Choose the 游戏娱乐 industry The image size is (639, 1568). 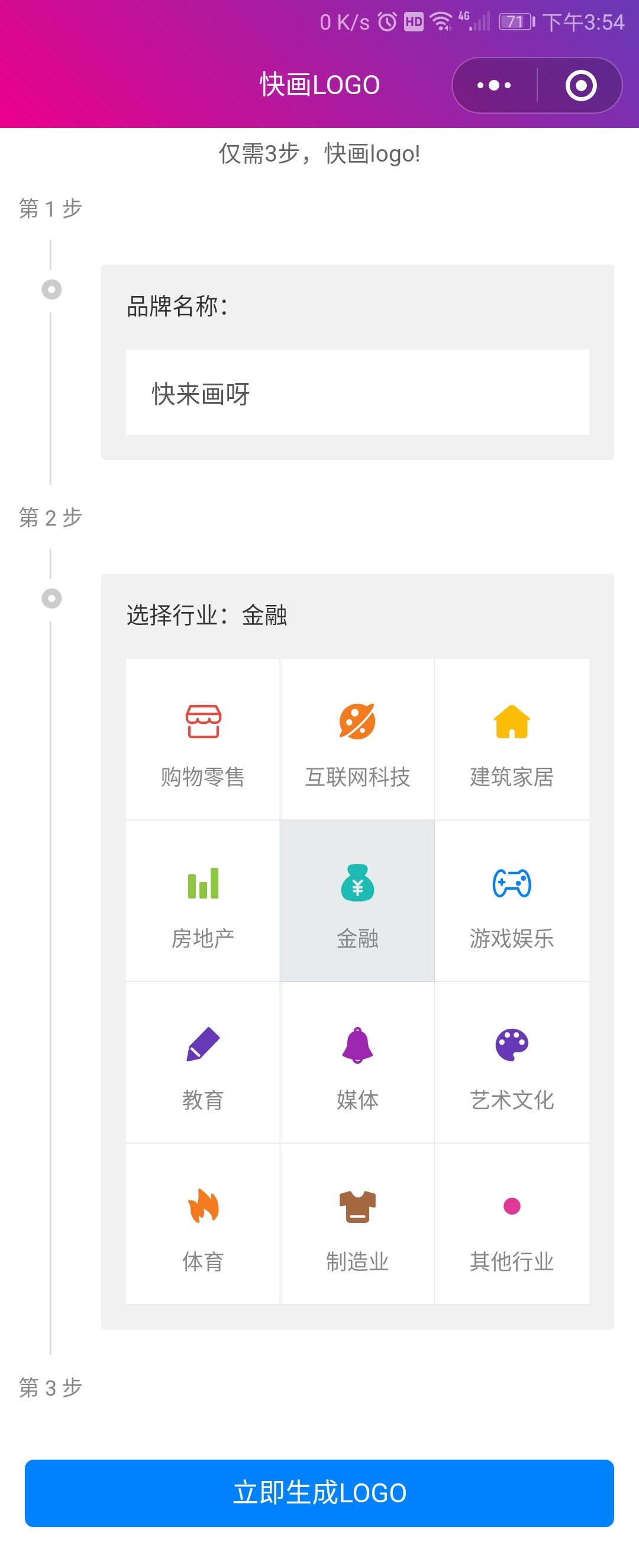512,901
